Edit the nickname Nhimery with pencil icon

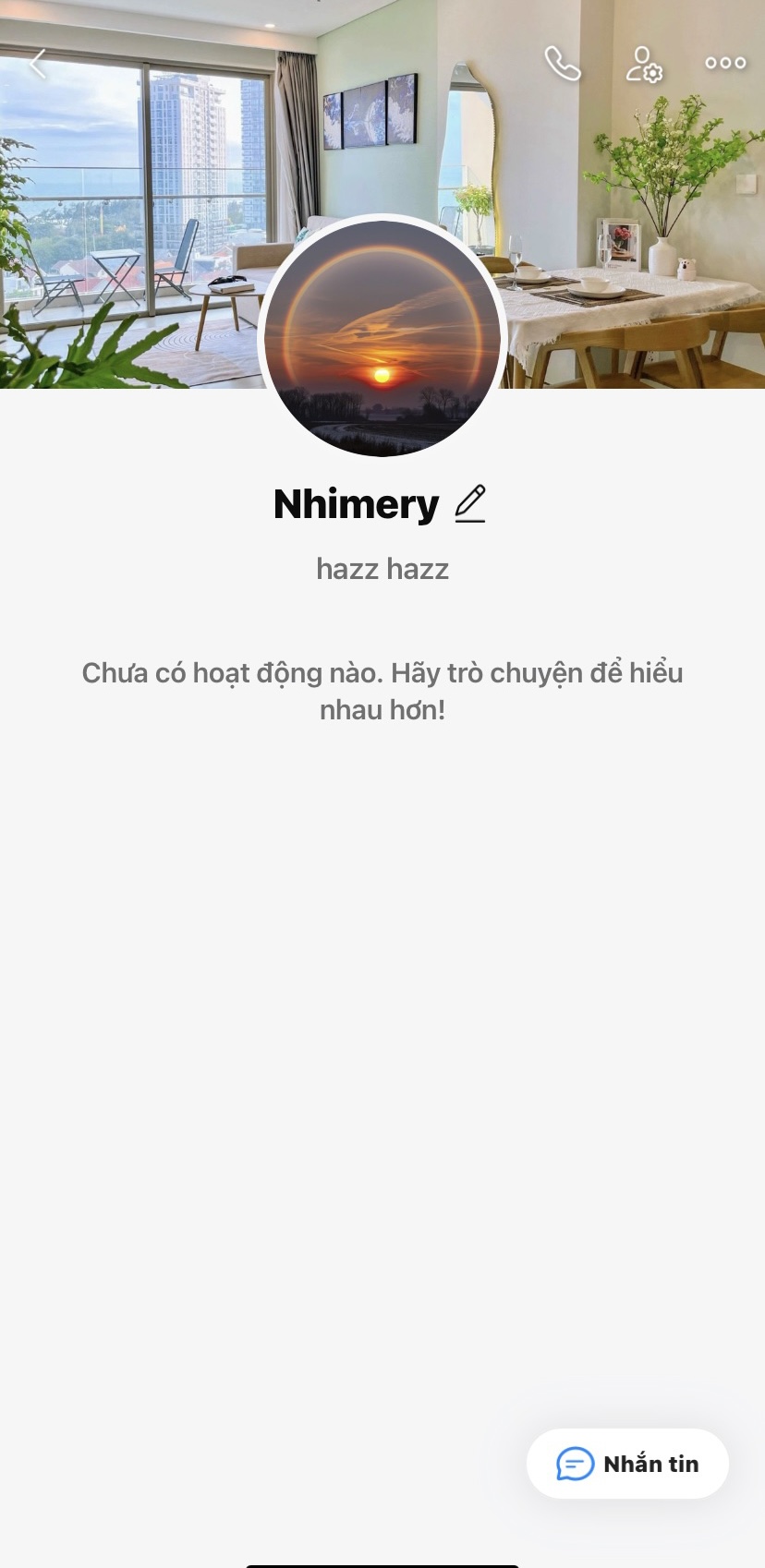pos(470,504)
